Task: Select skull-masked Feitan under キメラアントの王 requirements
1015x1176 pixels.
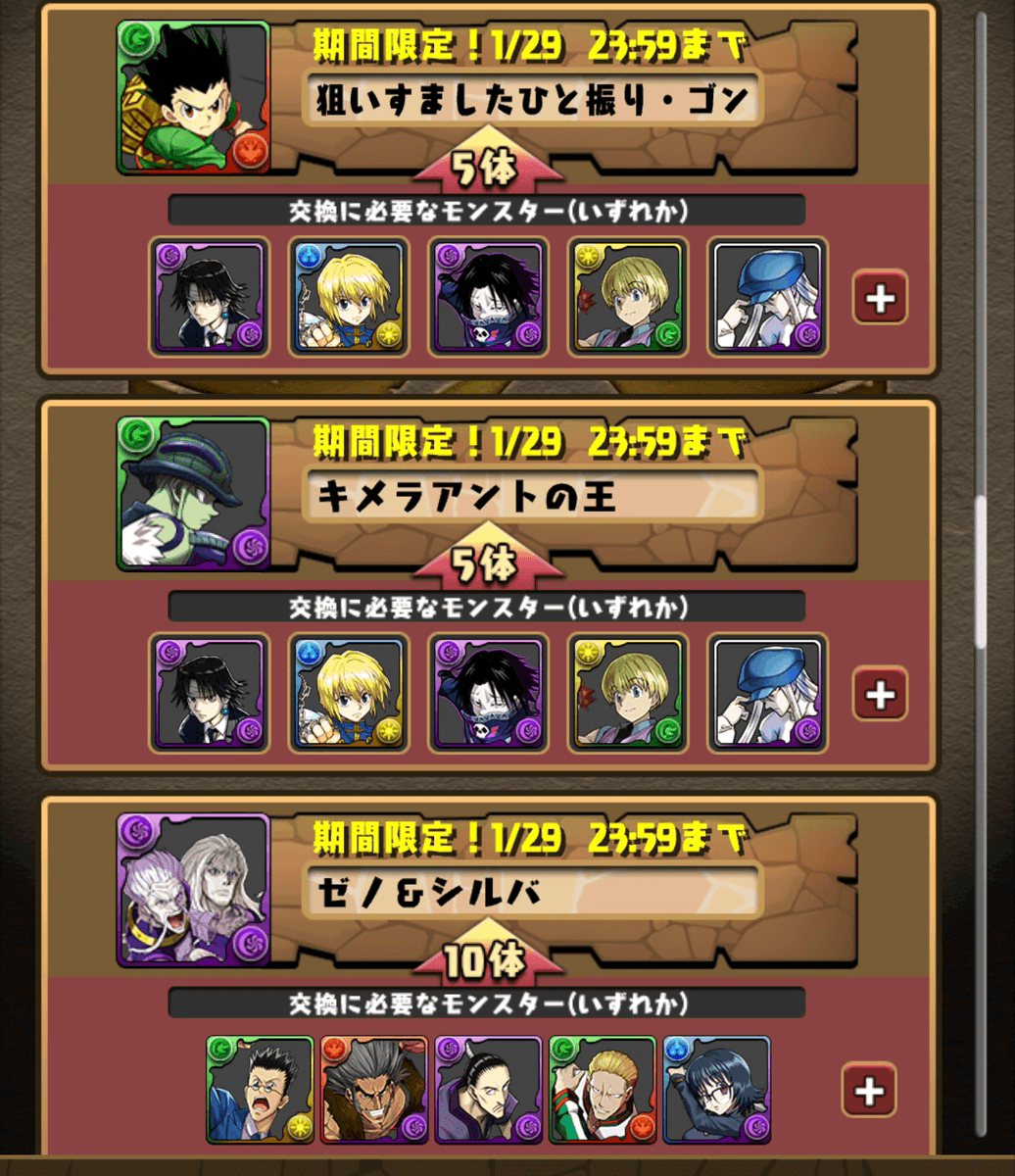Action: tap(488, 694)
